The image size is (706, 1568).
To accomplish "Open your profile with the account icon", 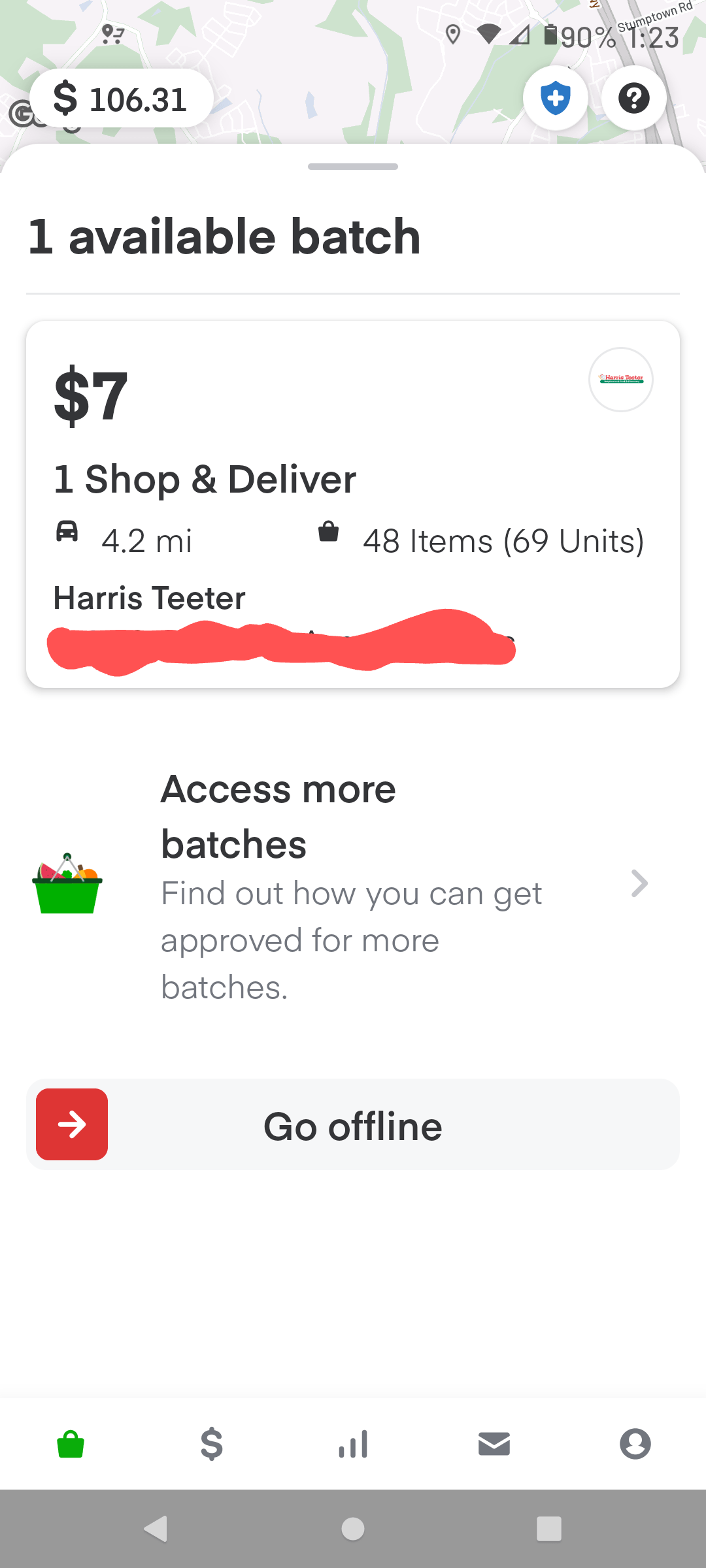I will (x=635, y=1445).
